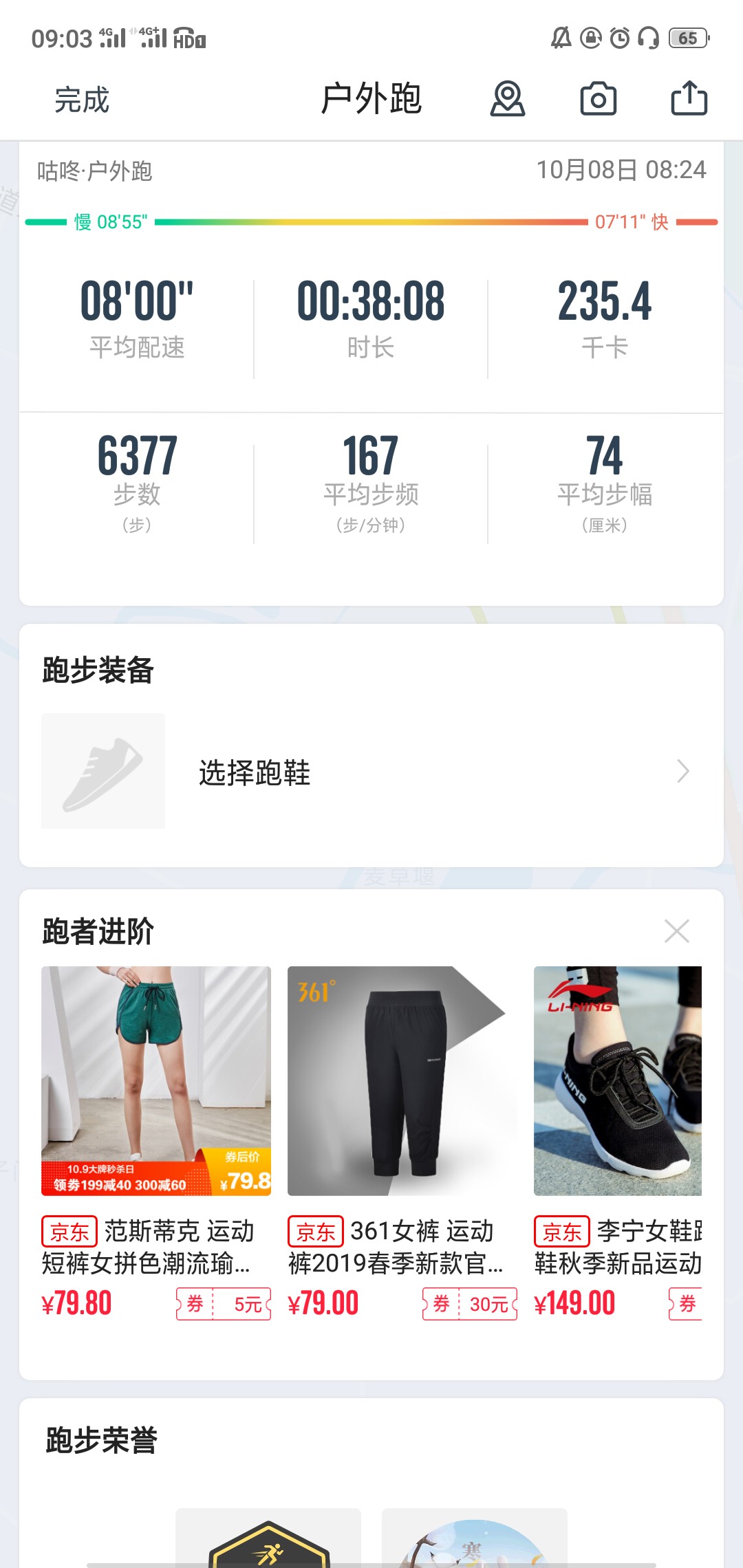Open the 范斯蒂克 运动短裤 product card

click(x=156, y=1143)
